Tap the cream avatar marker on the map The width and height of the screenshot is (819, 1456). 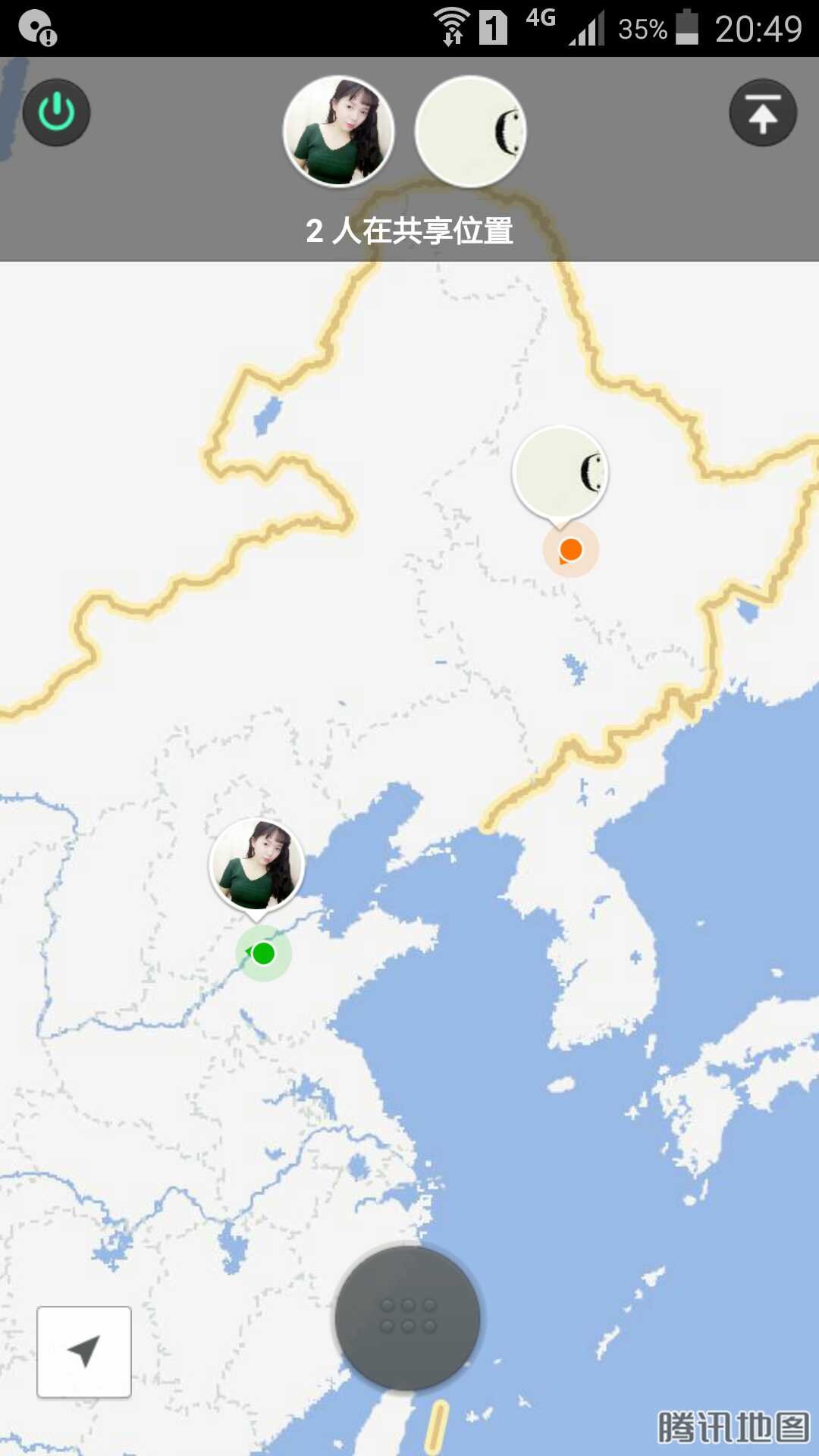tap(560, 473)
